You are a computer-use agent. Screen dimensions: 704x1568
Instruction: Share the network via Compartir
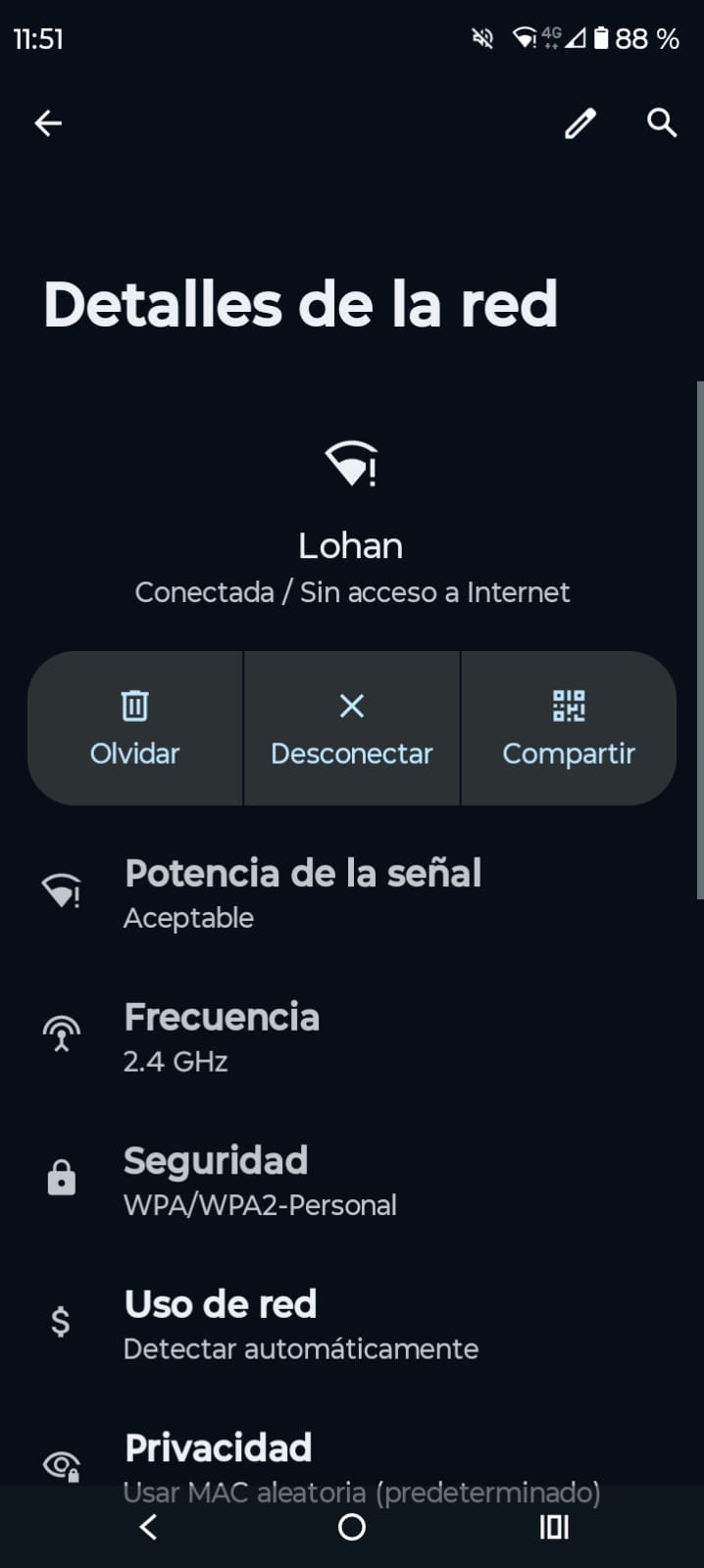569,729
